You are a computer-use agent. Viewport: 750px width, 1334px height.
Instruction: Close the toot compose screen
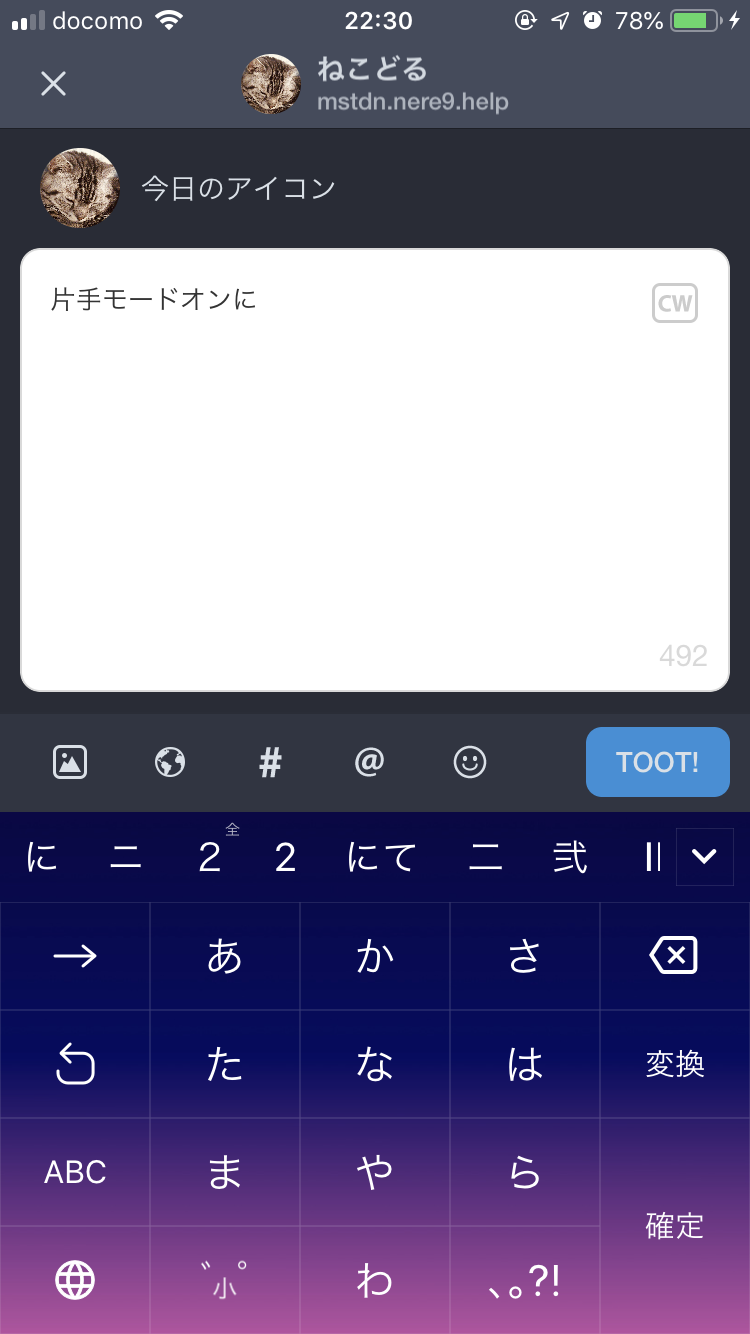(53, 84)
